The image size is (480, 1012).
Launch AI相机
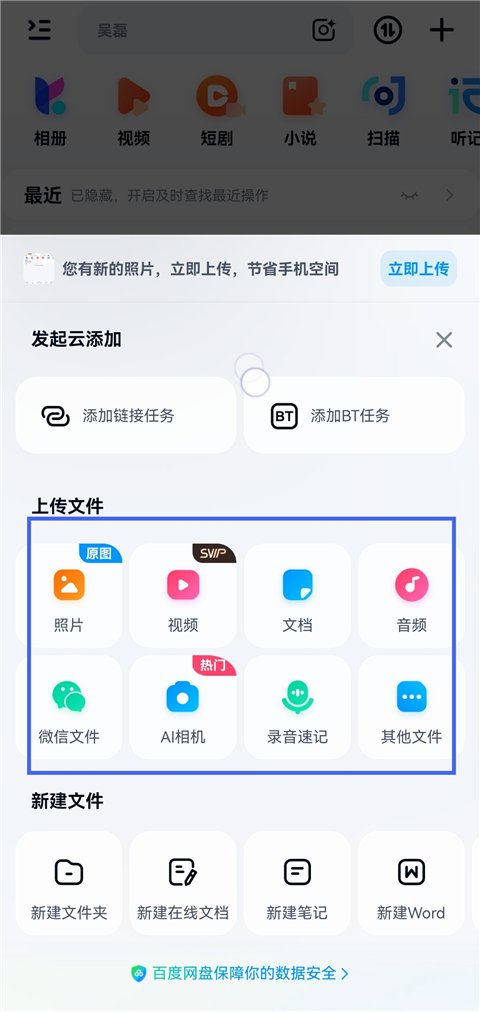[183, 708]
